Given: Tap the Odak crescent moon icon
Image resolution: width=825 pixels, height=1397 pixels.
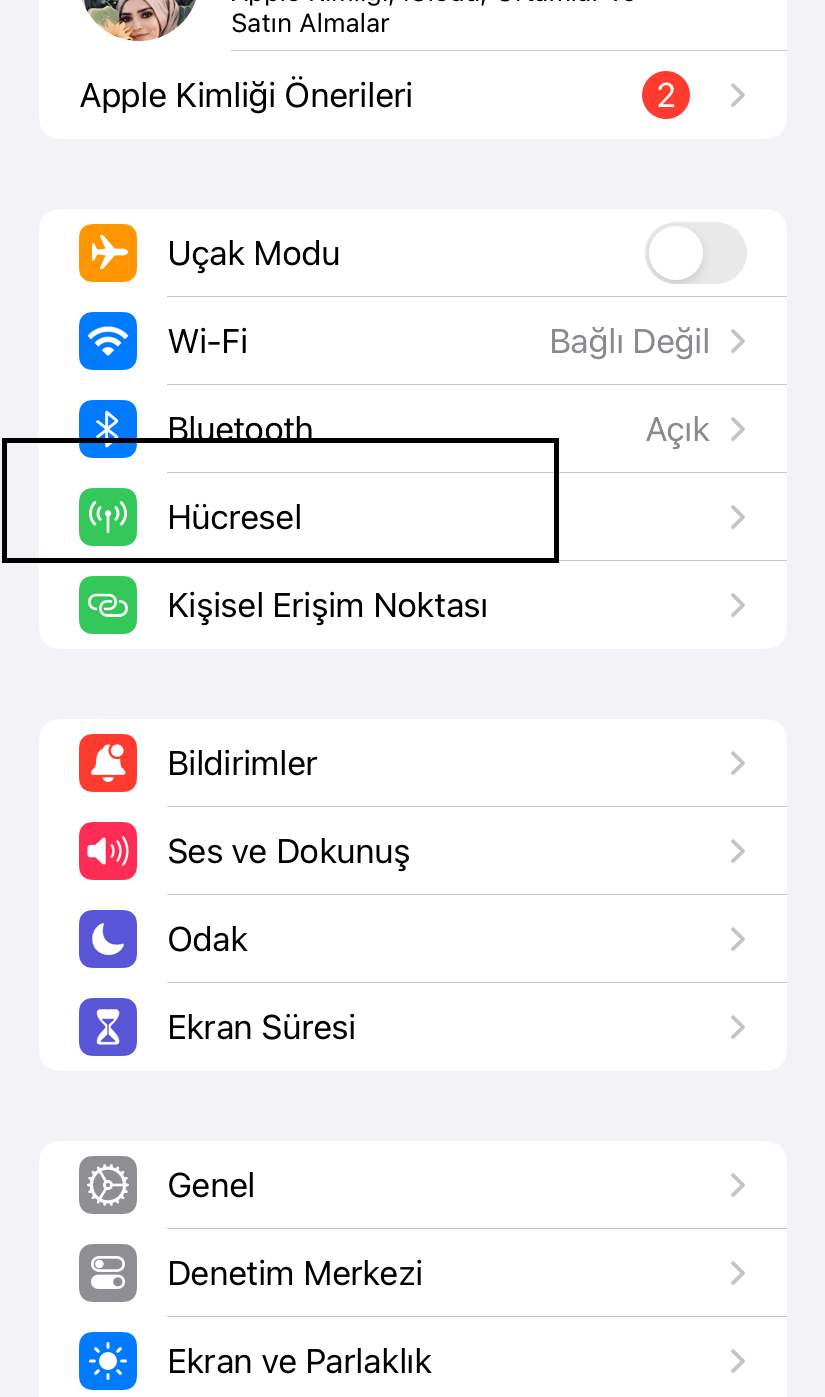Looking at the screenshot, I should (107, 938).
